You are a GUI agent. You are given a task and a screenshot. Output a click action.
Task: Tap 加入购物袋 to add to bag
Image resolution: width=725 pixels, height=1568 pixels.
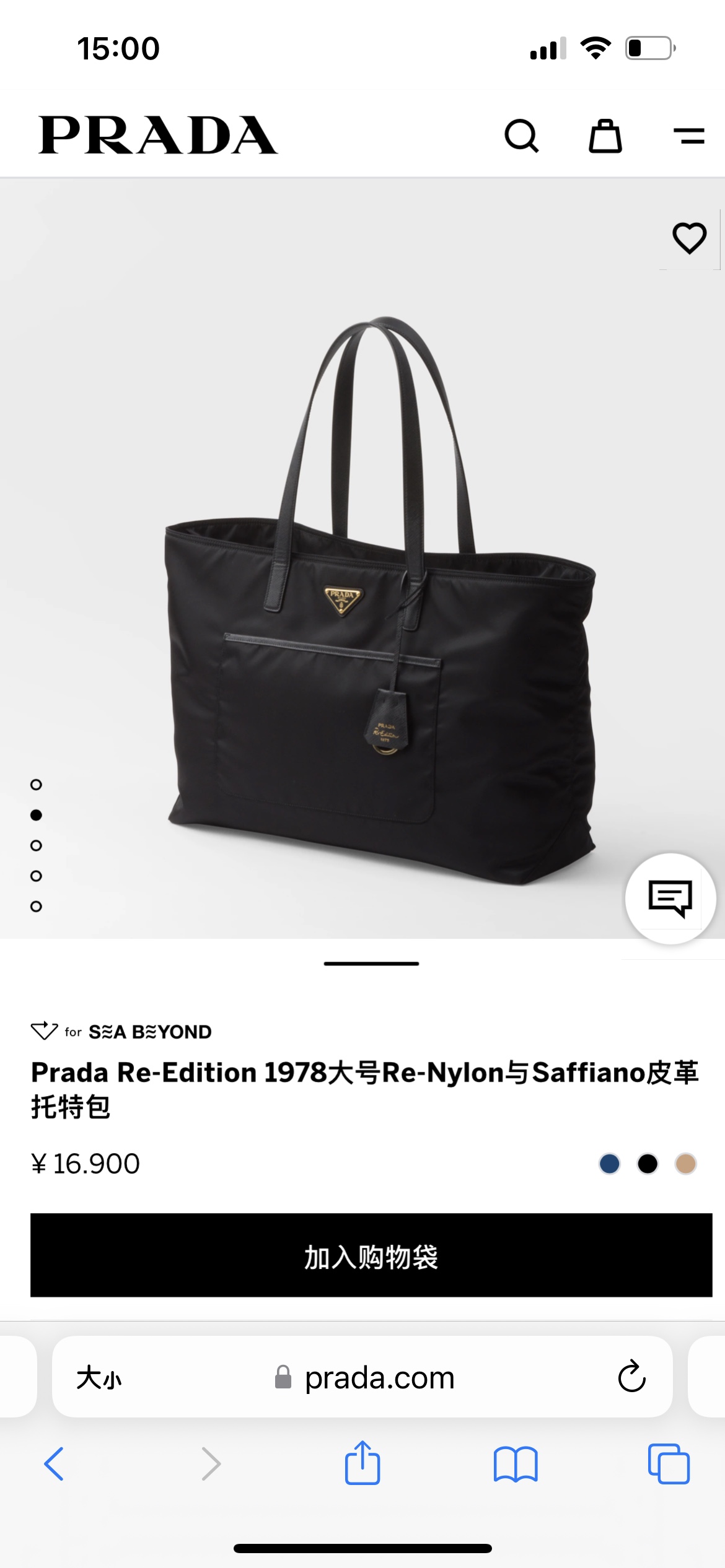(x=371, y=1255)
